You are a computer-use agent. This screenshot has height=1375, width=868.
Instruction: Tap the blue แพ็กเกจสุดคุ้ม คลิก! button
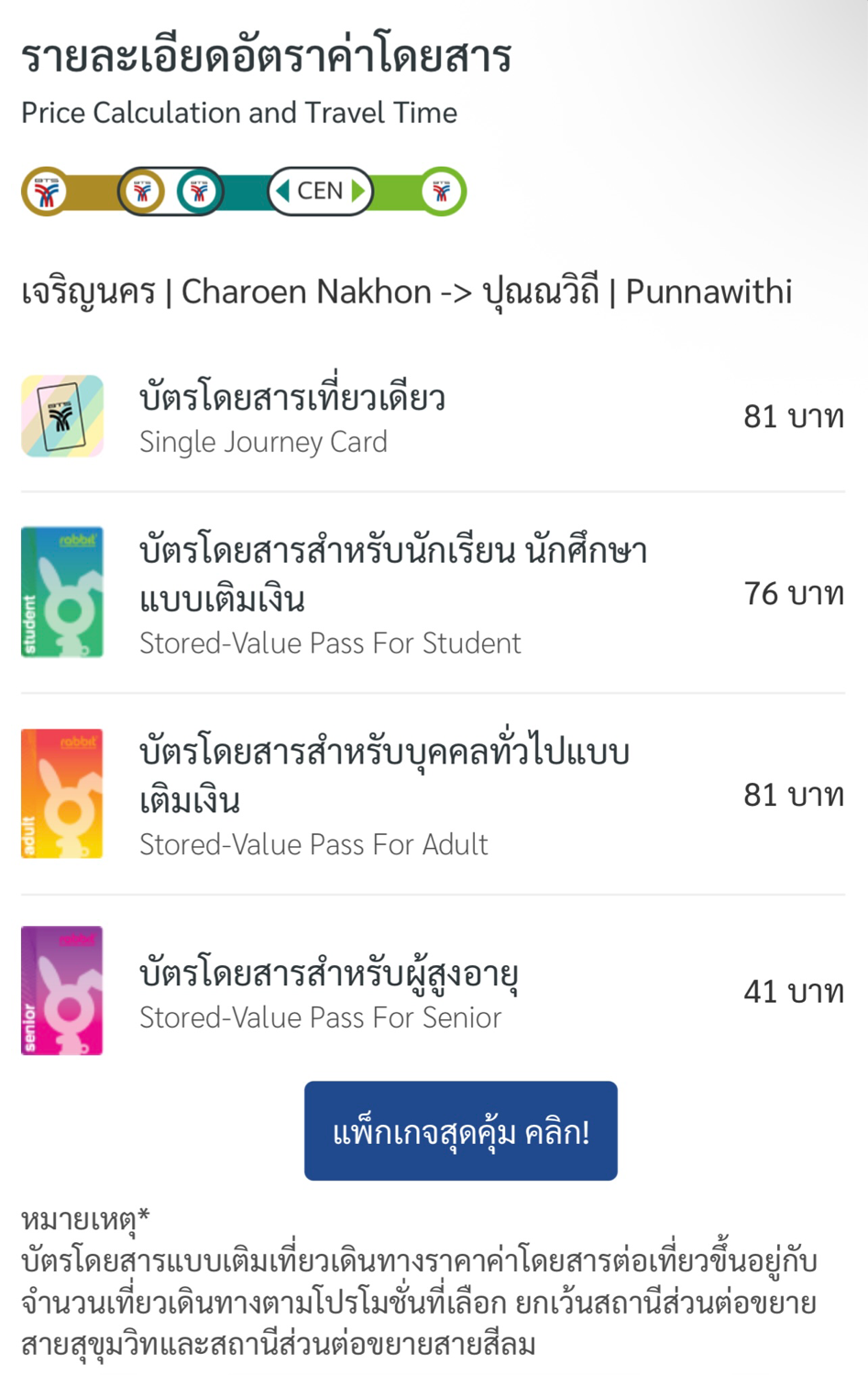[x=460, y=1130]
